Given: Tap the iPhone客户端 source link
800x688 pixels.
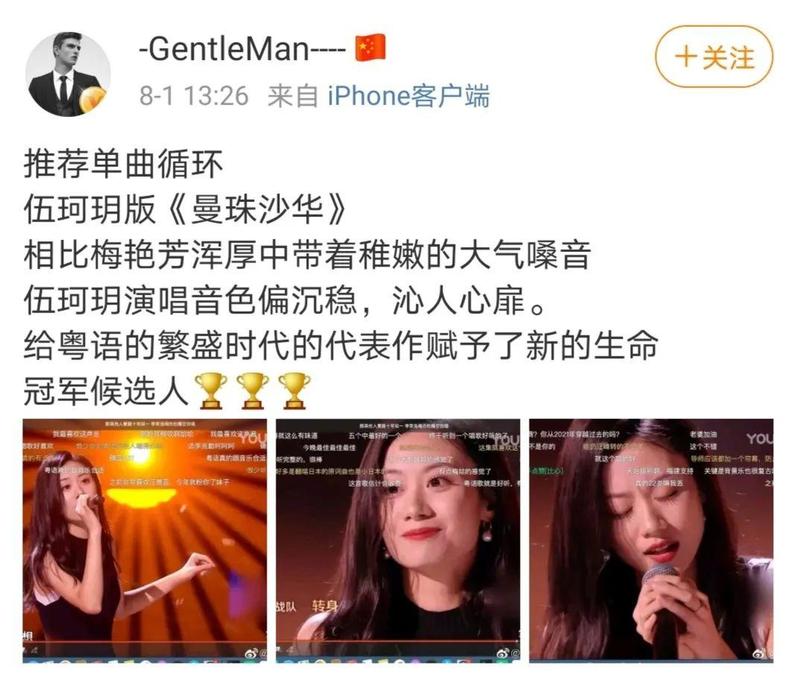Looking at the screenshot, I should [x=409, y=96].
